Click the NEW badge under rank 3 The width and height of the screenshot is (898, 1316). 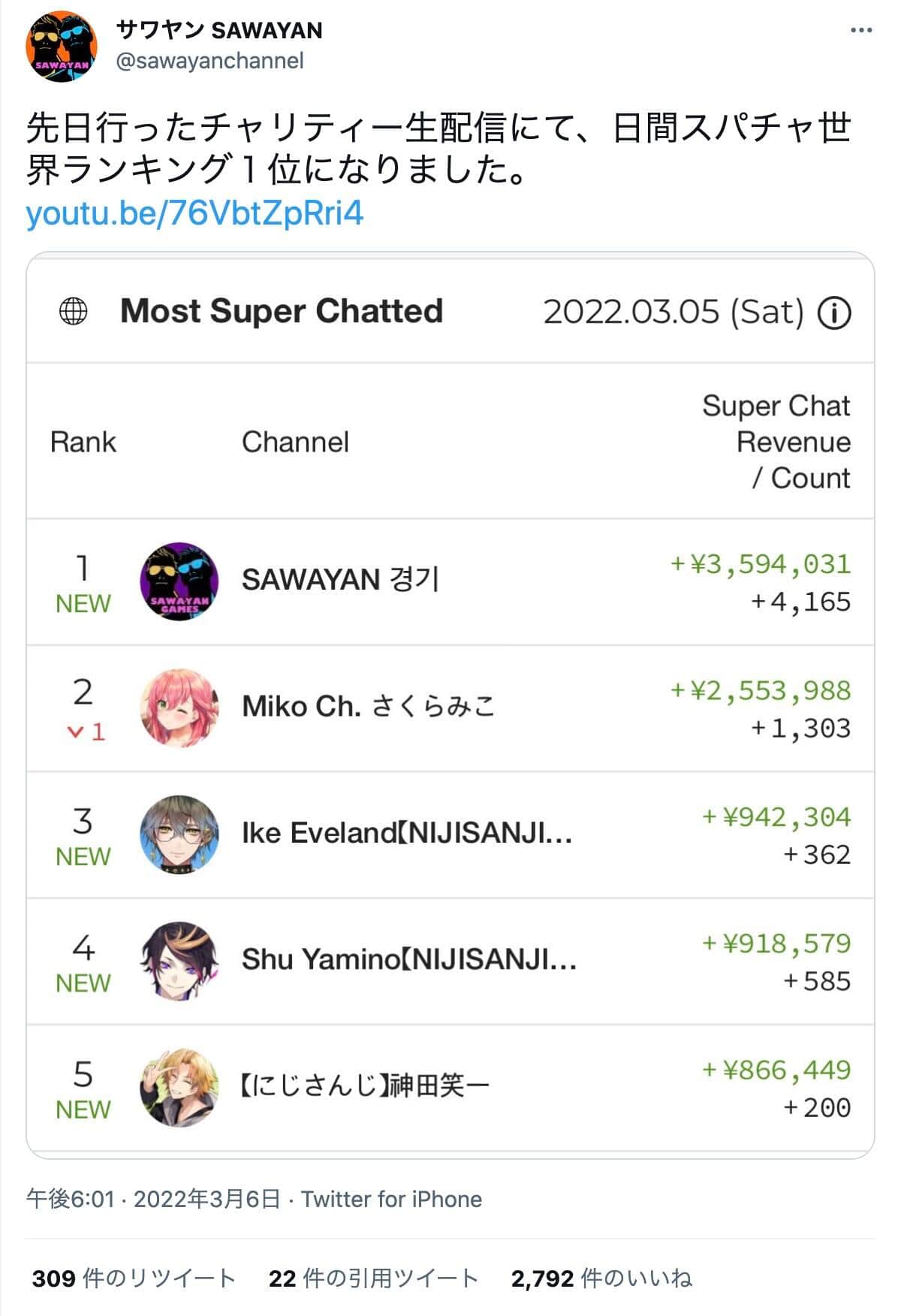pos(84,857)
